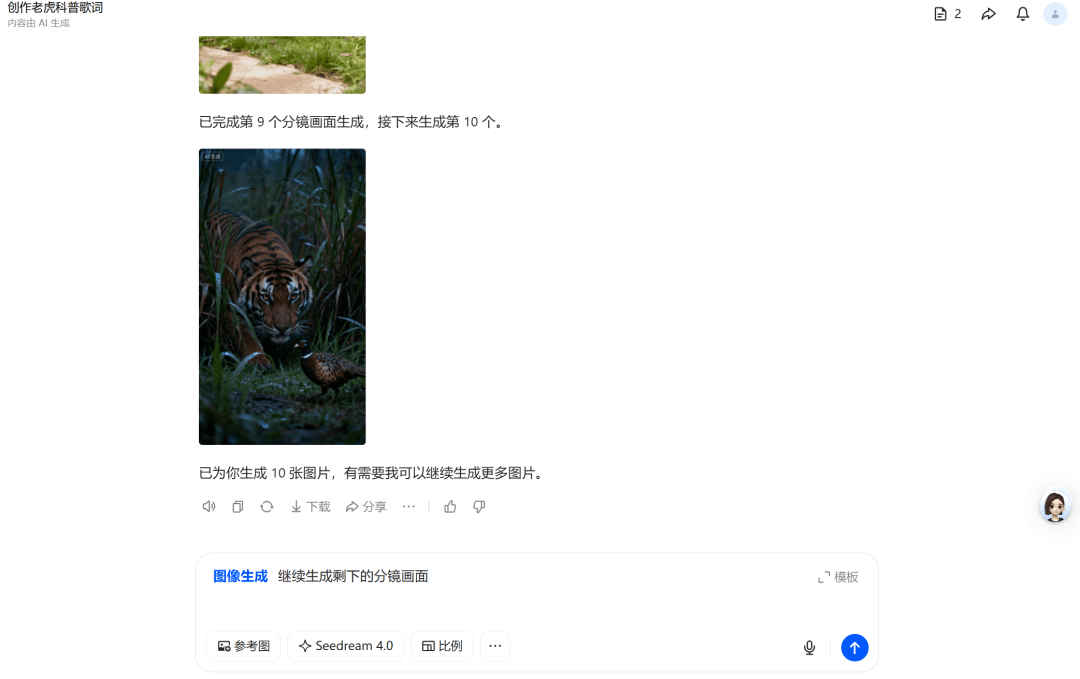Copy the generated reply
The image size is (1080, 679).
(238, 507)
